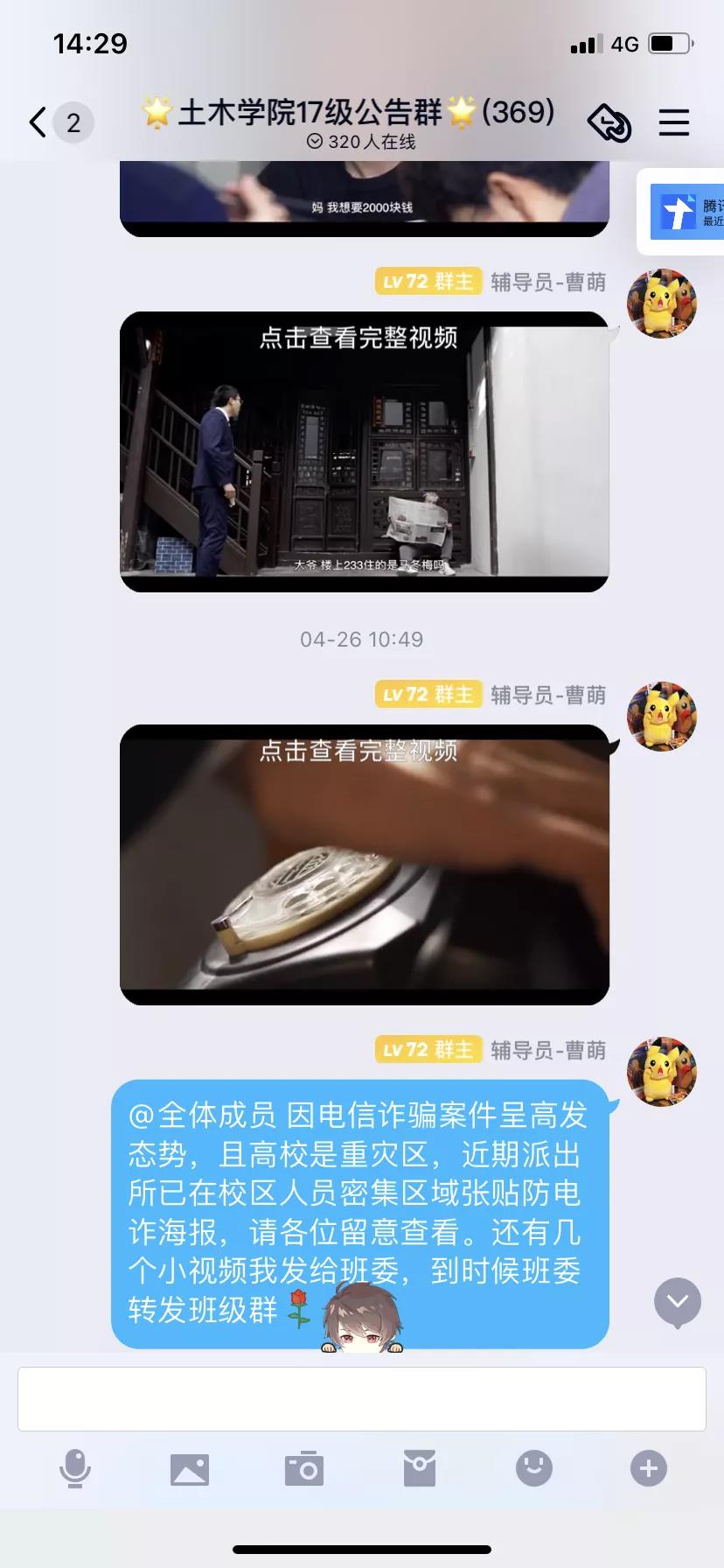Open more options with the plus icon
Image resolution: width=724 pixels, height=1568 pixels.
pos(648,1468)
